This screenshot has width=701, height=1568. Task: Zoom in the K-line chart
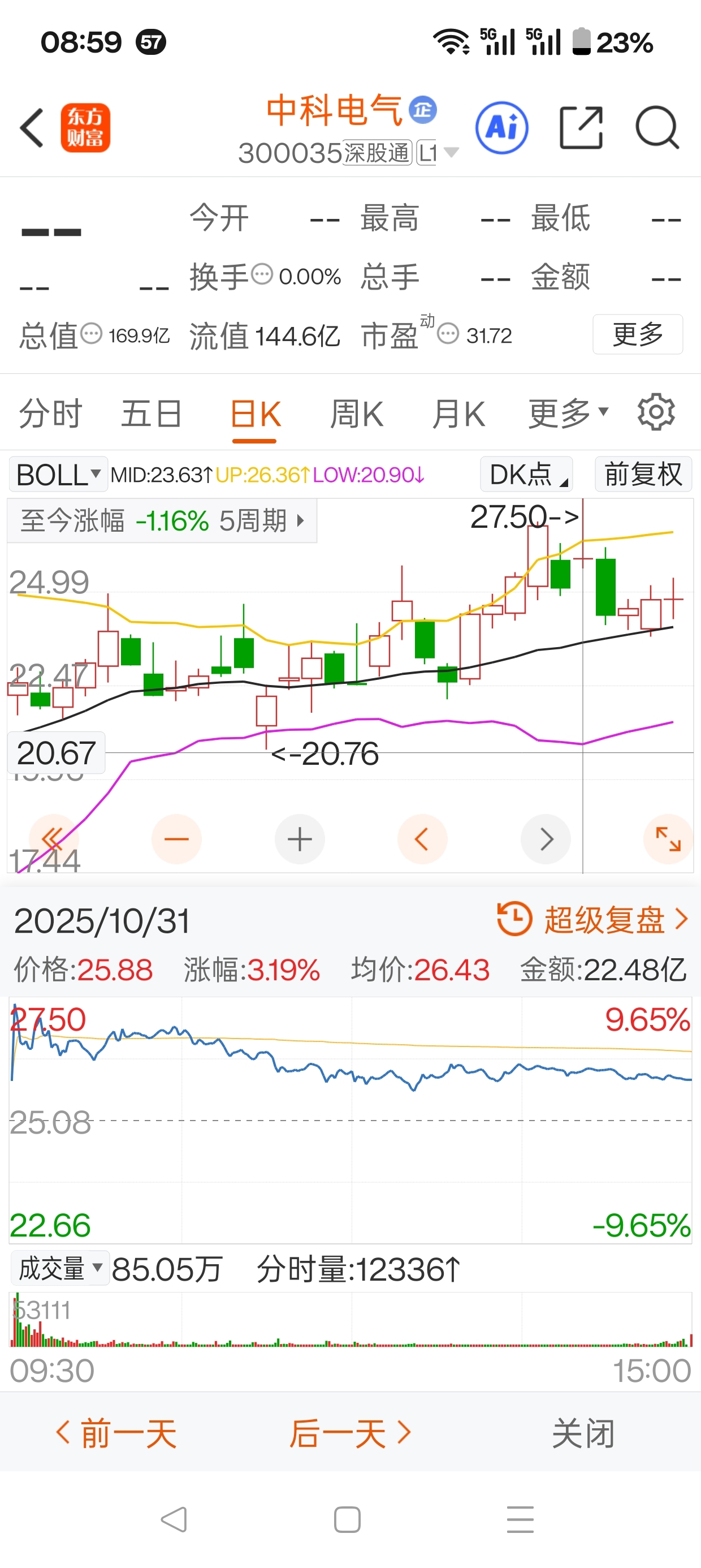click(x=300, y=839)
